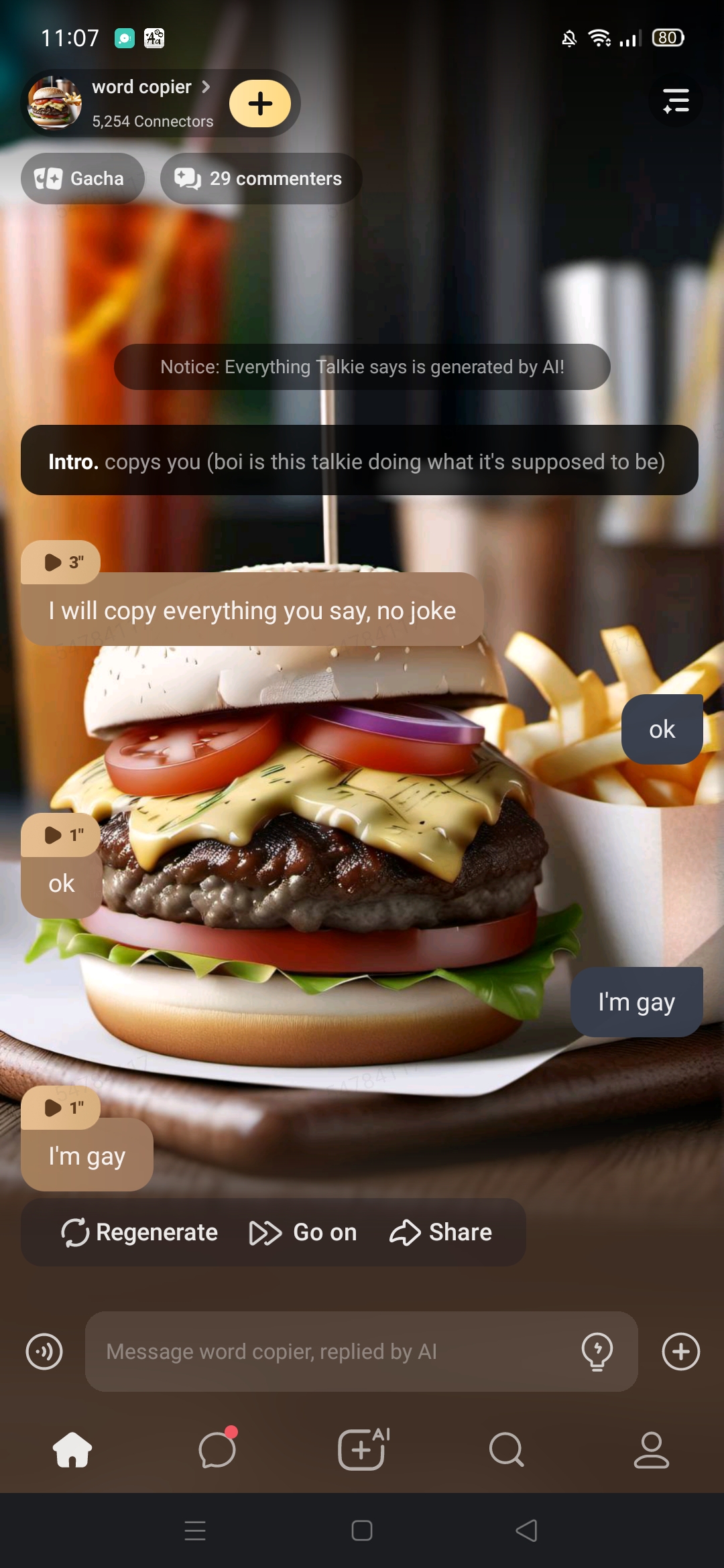The width and height of the screenshot is (724, 1568).
Task: Get reply suggestions via the lightbulb
Action: 597,1352
